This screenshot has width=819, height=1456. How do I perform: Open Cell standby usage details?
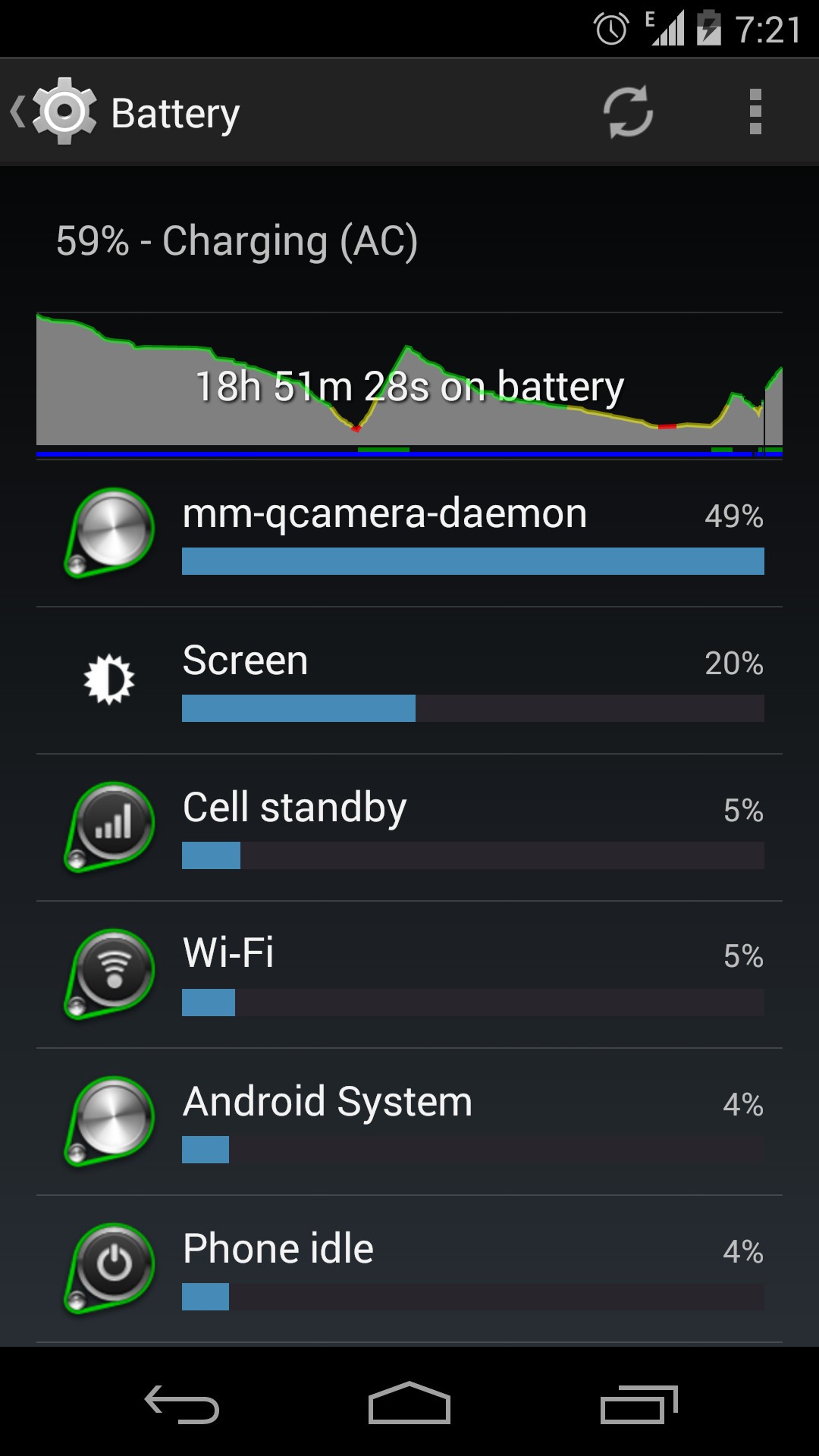click(x=409, y=827)
